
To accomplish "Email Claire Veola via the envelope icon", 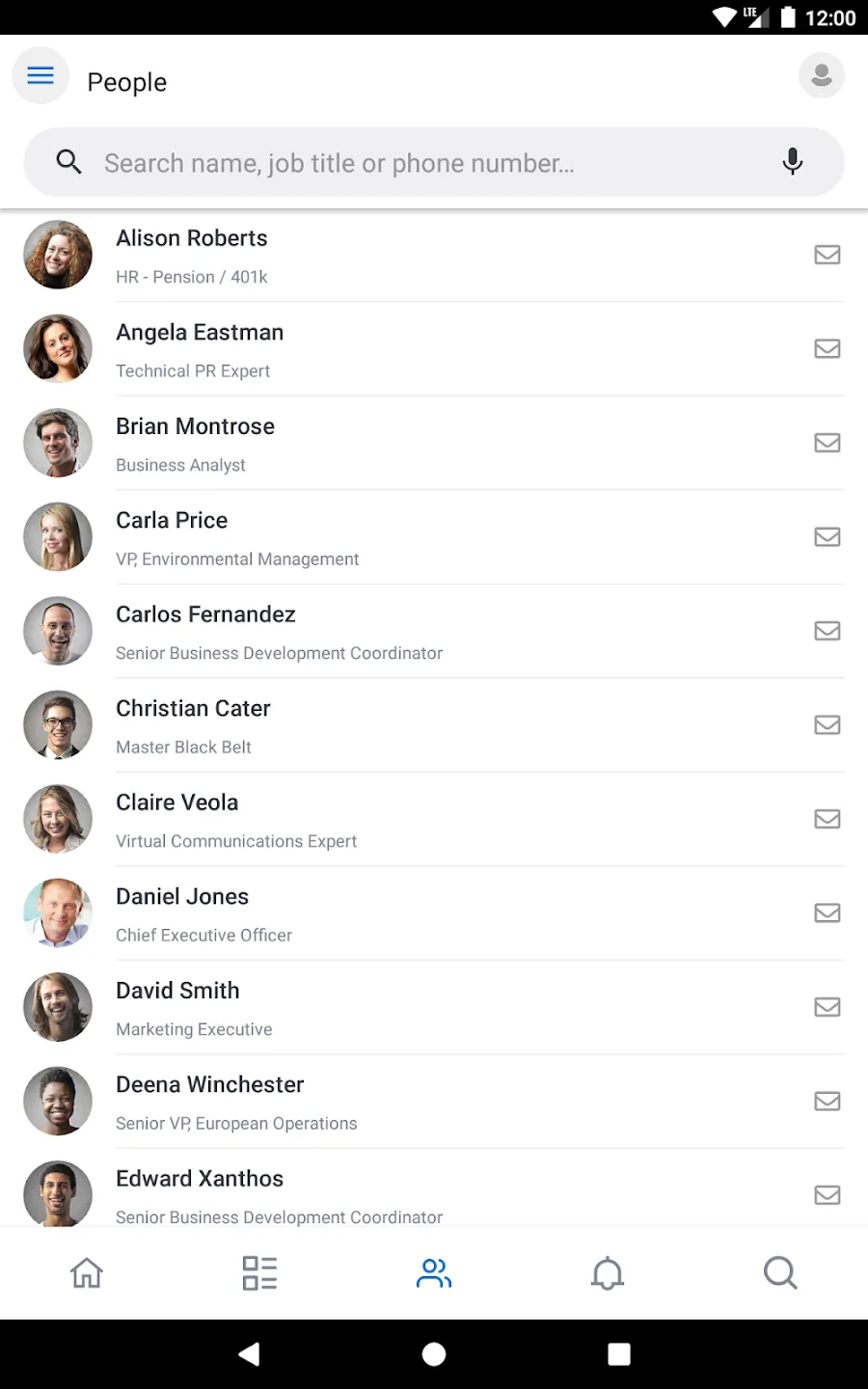I will 827,819.
